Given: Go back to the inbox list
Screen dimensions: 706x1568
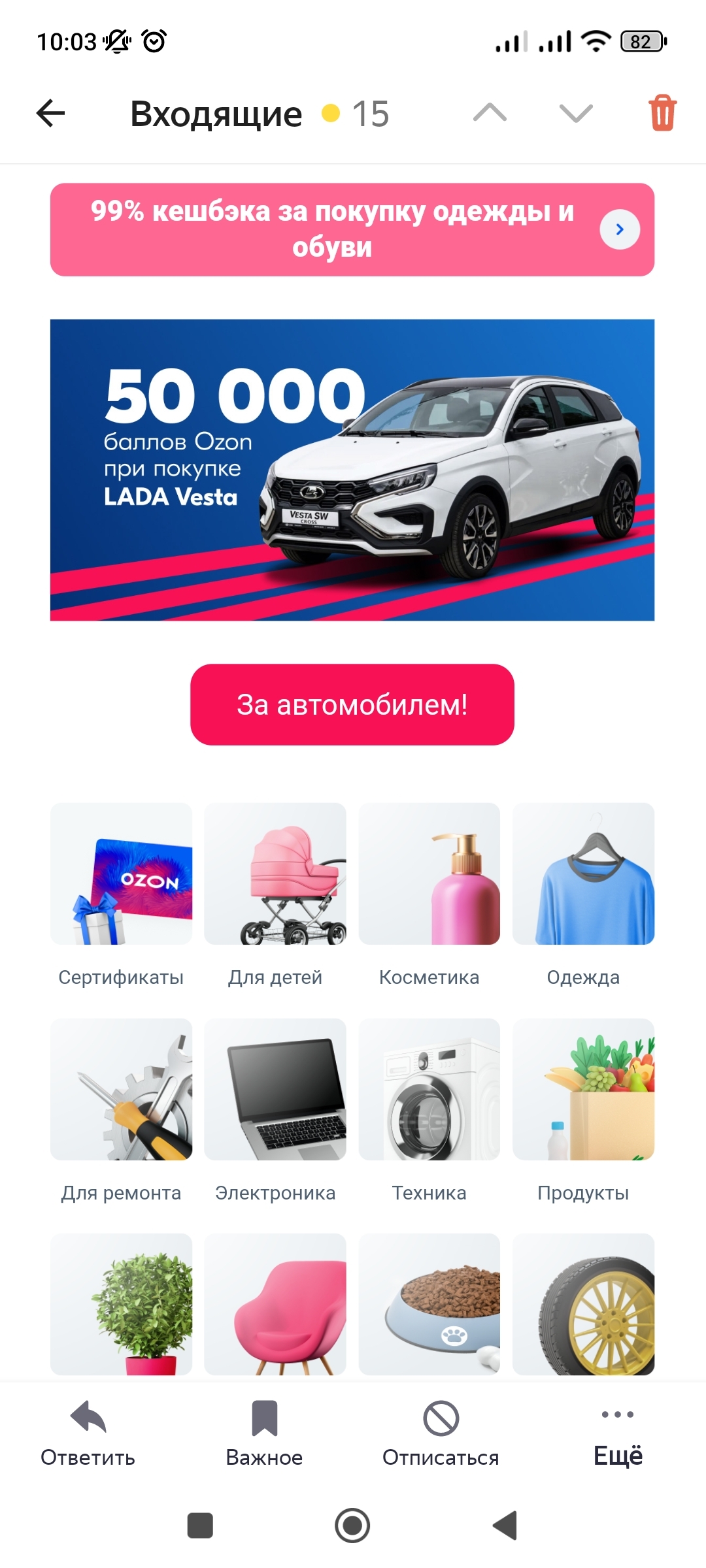Looking at the screenshot, I should 51,114.
